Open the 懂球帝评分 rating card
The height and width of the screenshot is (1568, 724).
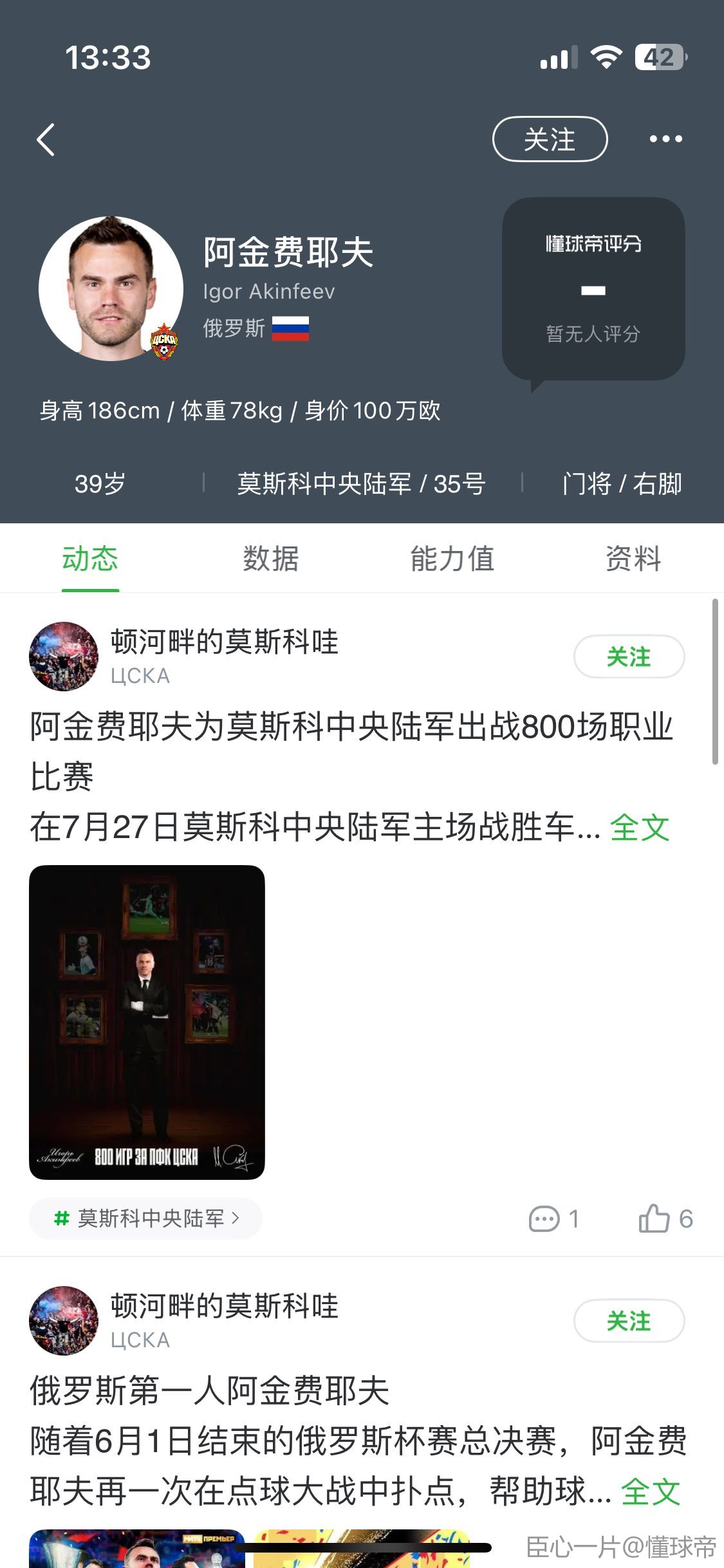point(593,289)
